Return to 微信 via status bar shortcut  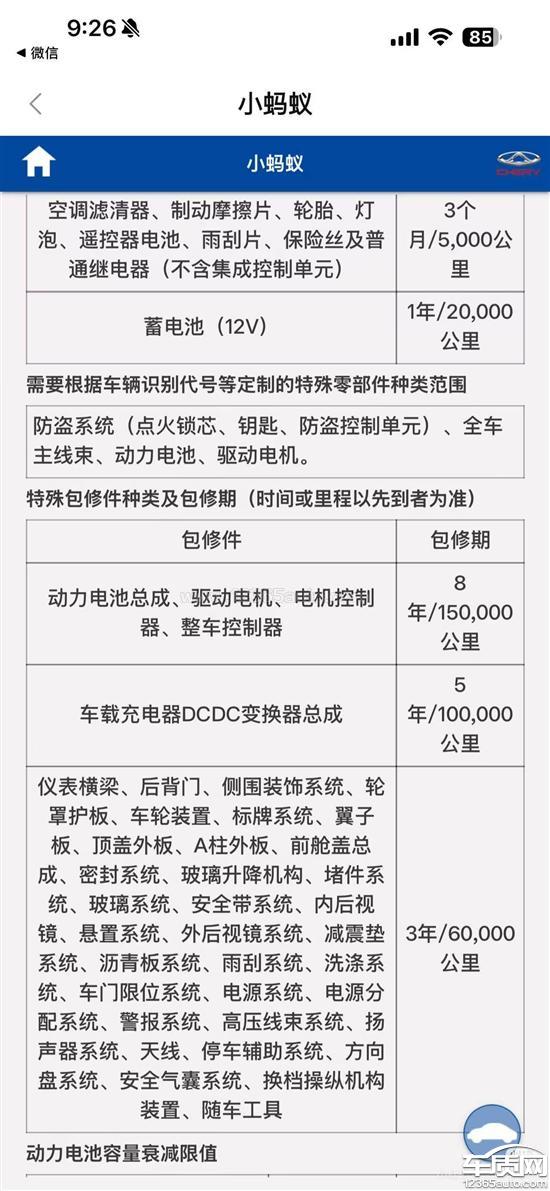point(37,53)
